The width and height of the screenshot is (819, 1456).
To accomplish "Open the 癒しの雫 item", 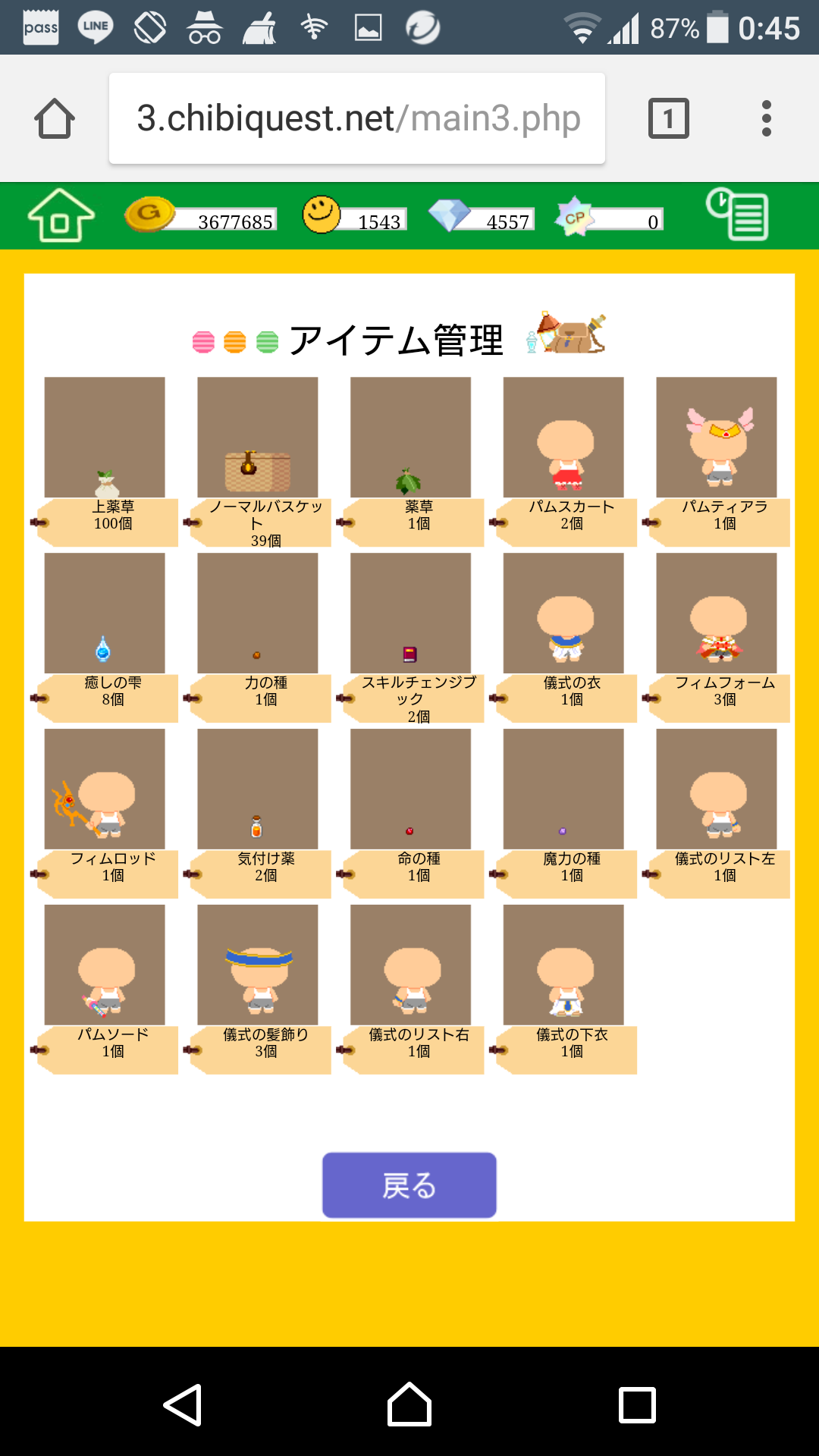I will 105,613.
